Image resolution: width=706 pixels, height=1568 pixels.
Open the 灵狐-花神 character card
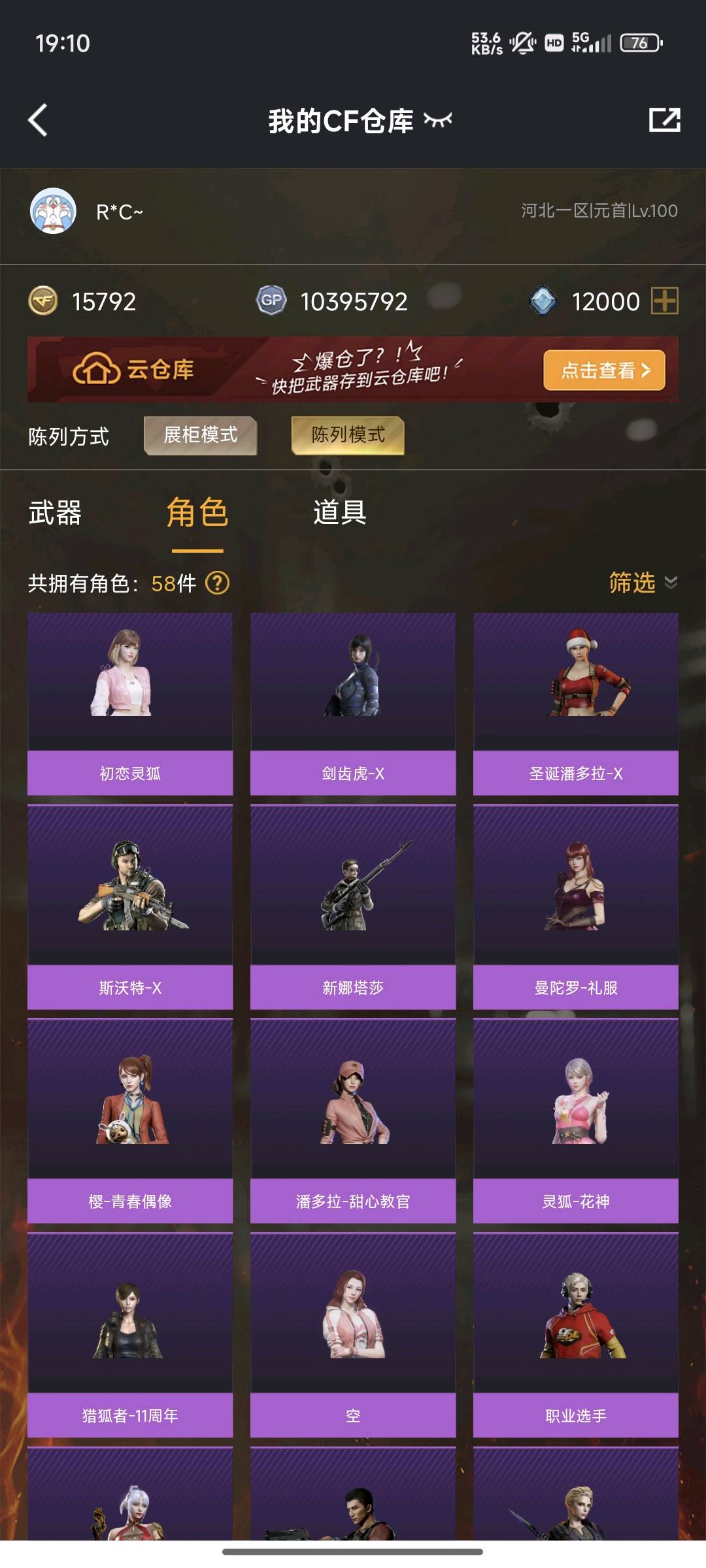(576, 1121)
